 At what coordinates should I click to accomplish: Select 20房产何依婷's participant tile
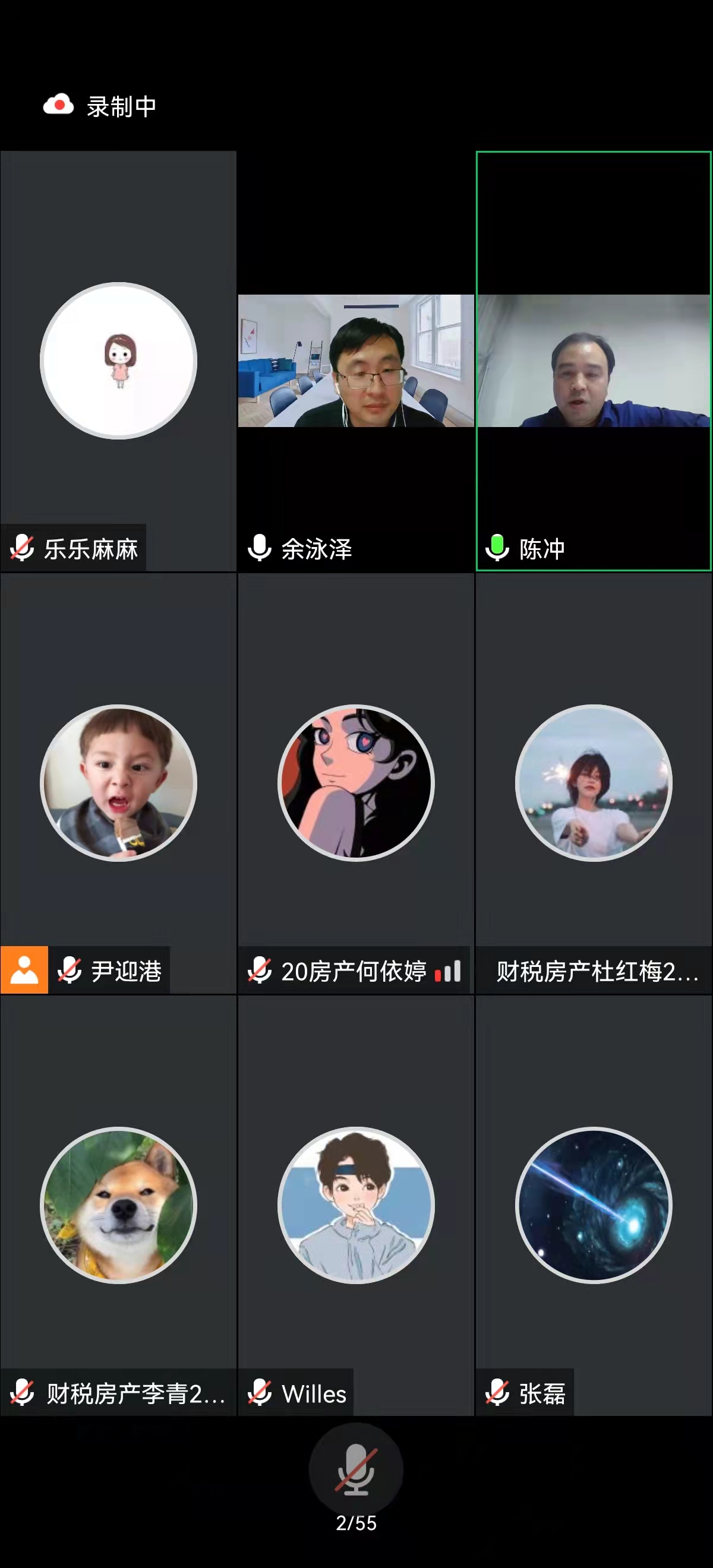click(355, 783)
